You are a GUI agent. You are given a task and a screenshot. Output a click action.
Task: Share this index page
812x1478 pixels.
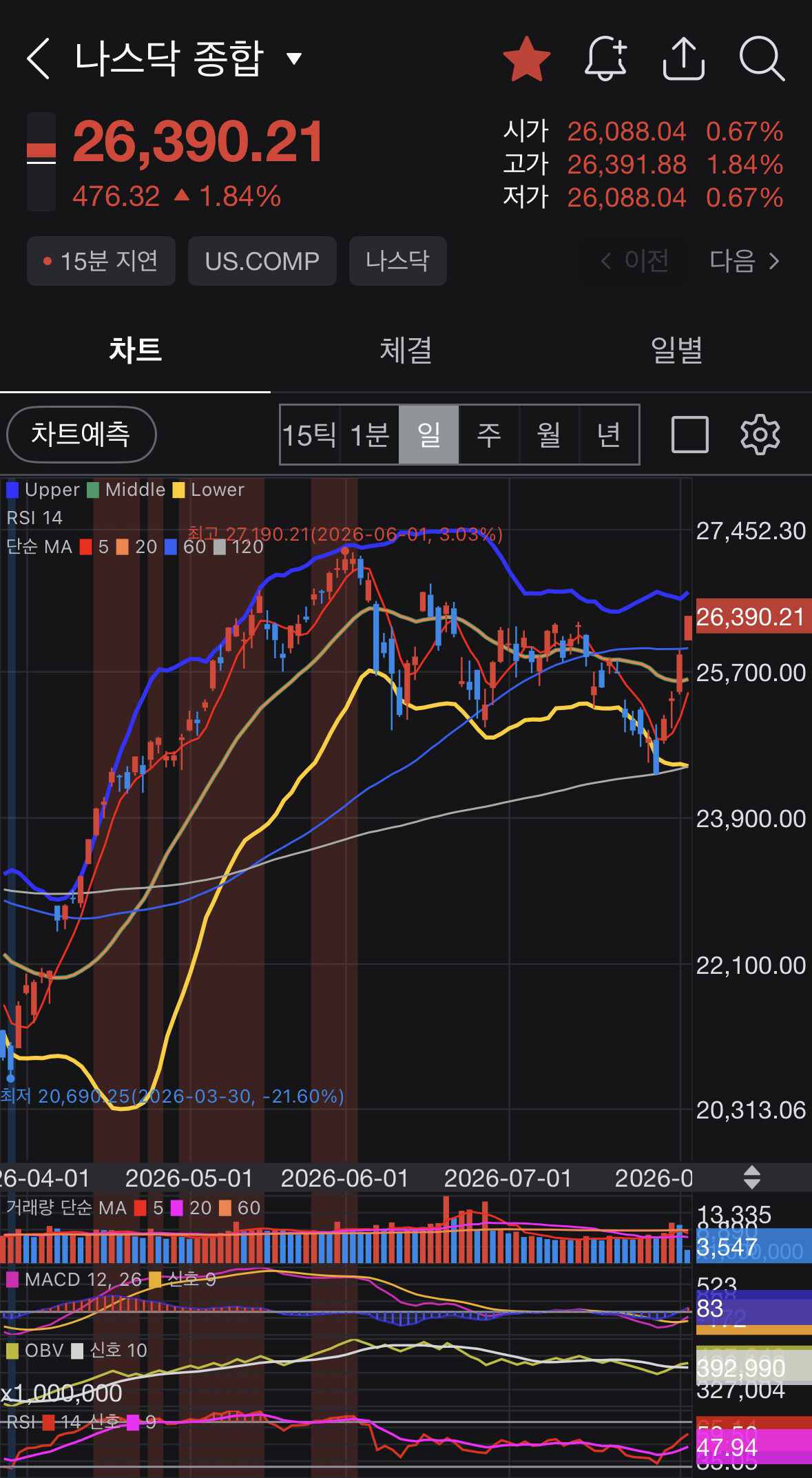pos(683,59)
